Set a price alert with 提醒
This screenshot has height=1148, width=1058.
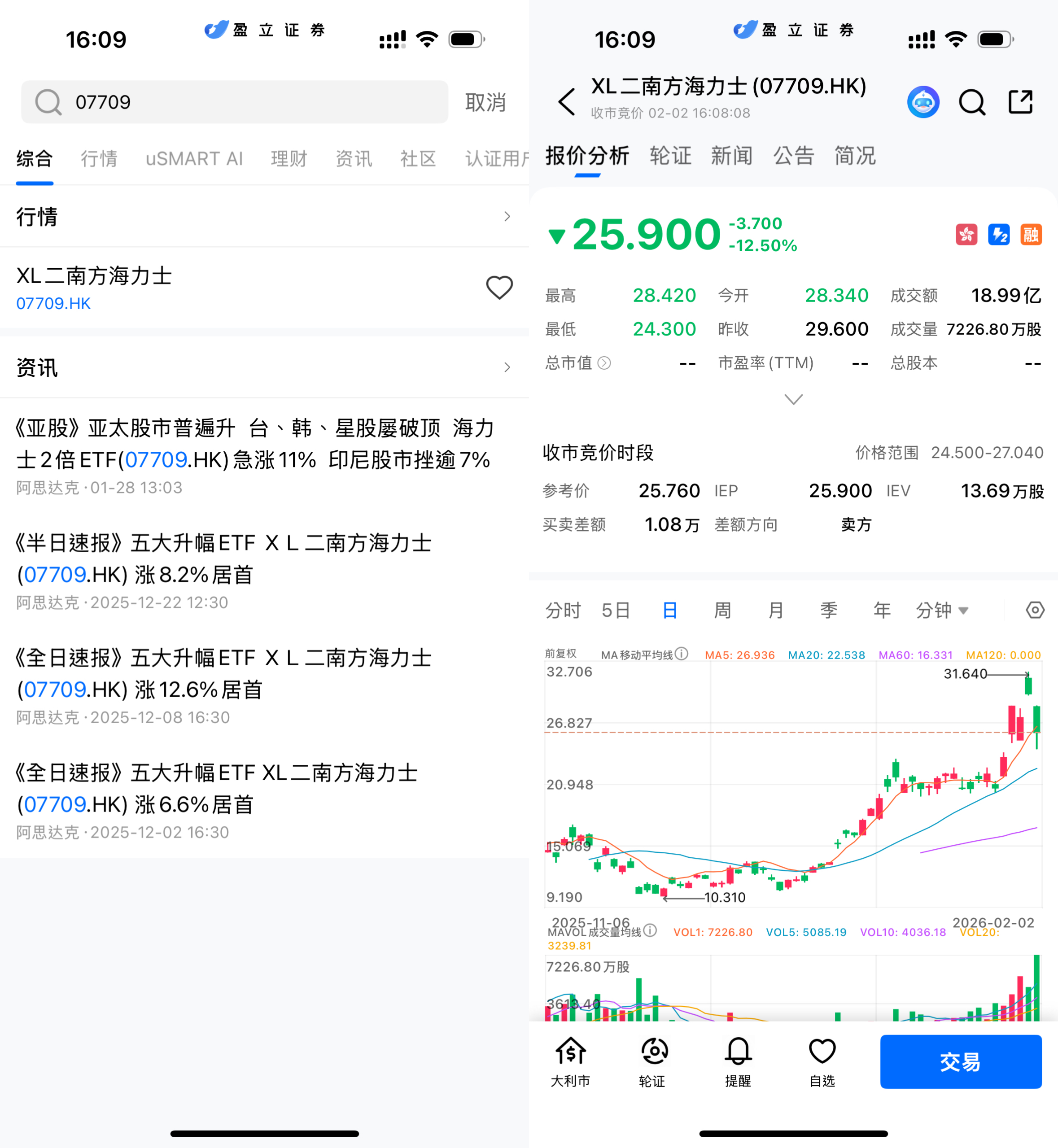pos(738,1062)
